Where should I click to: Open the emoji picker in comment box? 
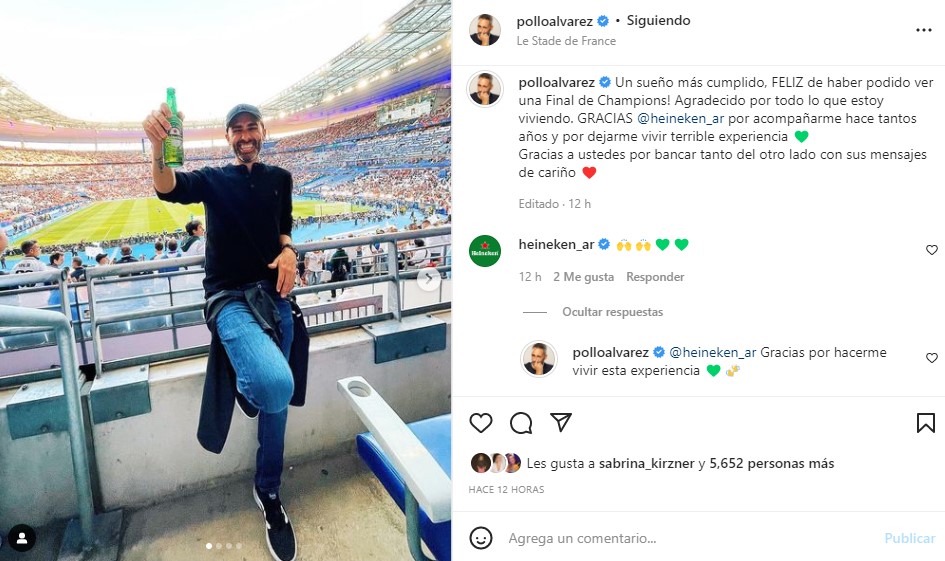(481, 538)
